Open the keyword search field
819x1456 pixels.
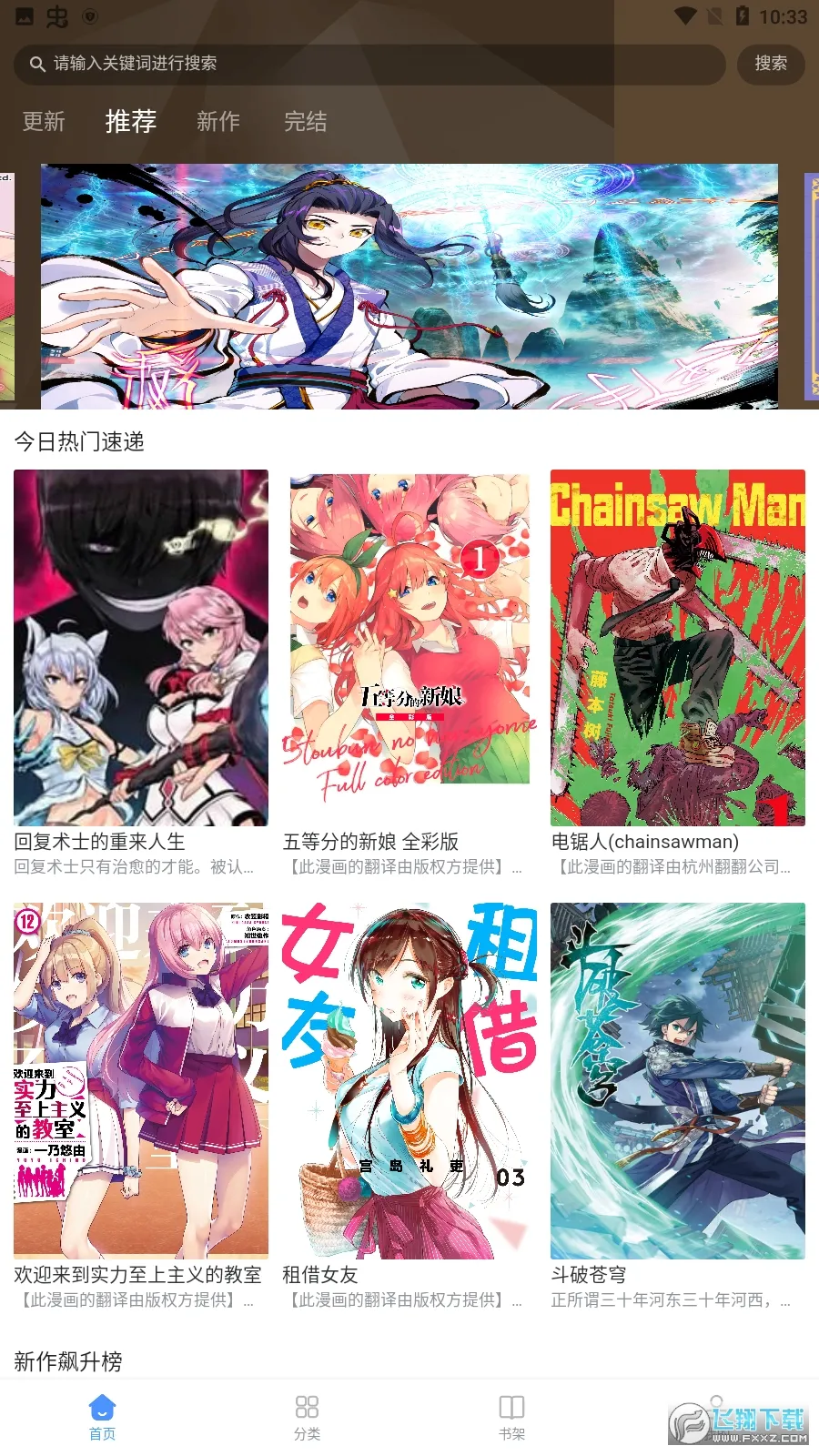tap(364, 64)
